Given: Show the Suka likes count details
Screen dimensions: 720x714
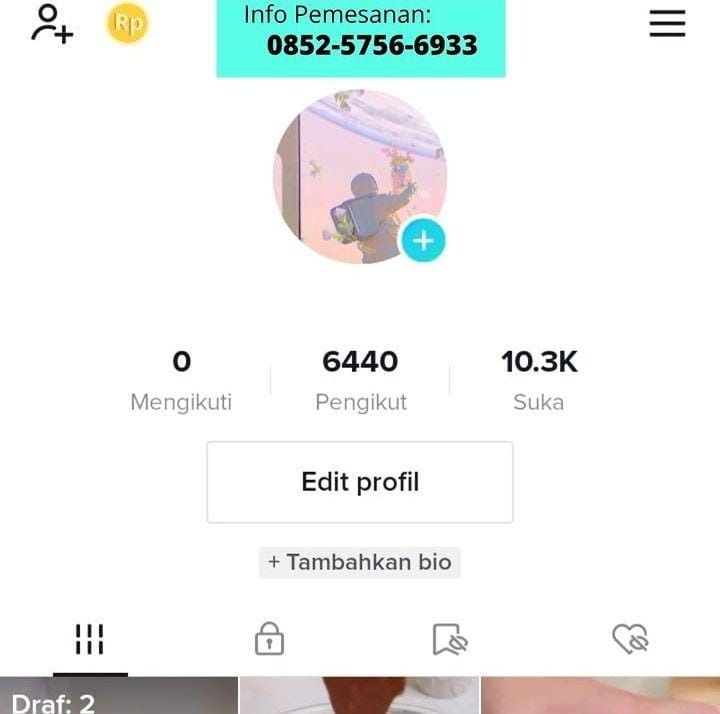Looking at the screenshot, I should (x=539, y=380).
